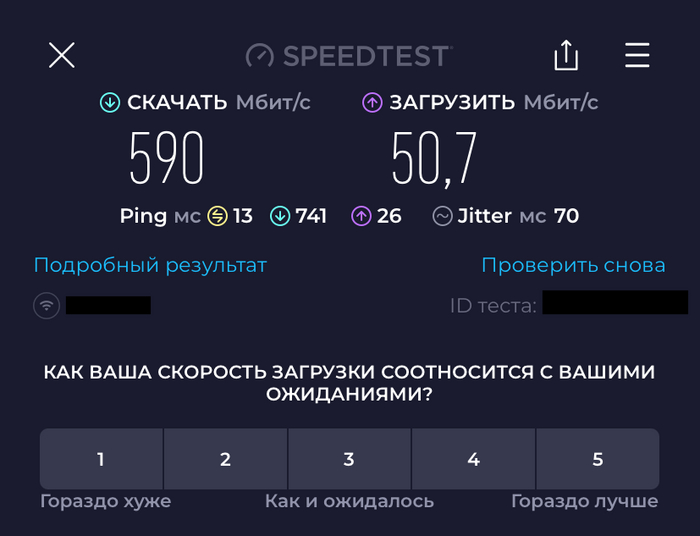Close the speed test result screen
The height and width of the screenshot is (536, 700).
62,56
